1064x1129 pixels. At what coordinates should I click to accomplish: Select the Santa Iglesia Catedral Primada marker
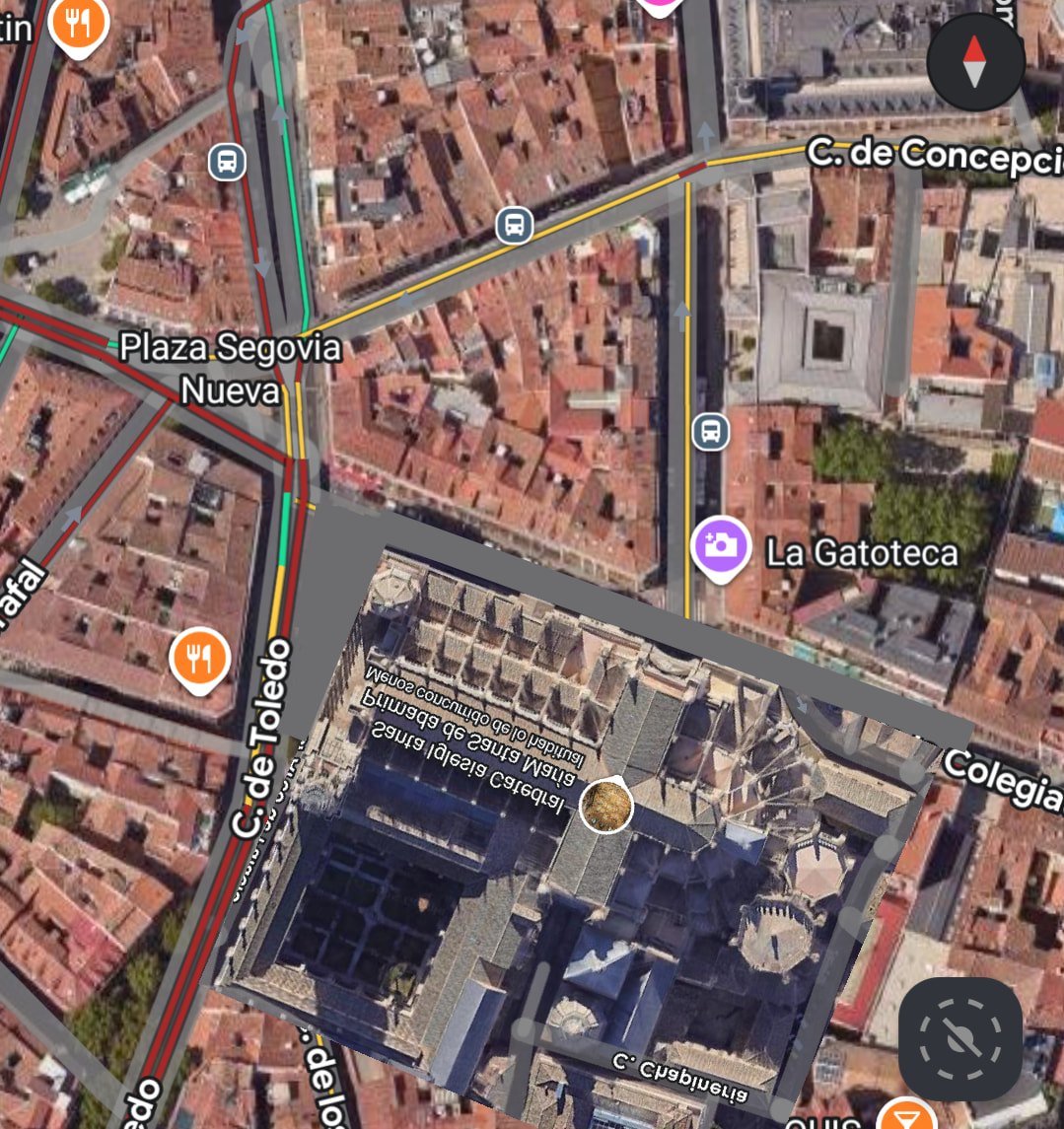click(x=605, y=805)
